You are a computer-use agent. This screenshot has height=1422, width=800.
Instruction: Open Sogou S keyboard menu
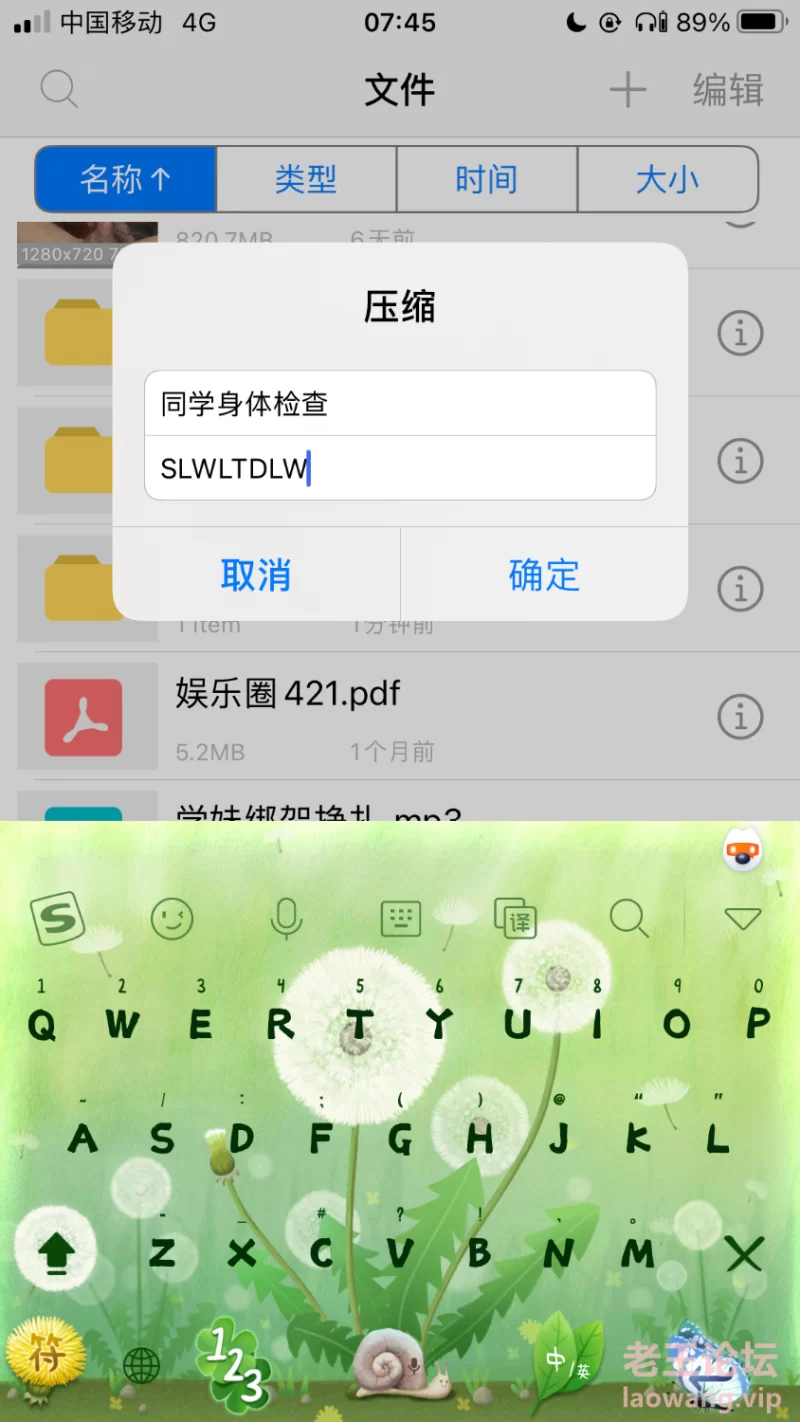coord(58,918)
